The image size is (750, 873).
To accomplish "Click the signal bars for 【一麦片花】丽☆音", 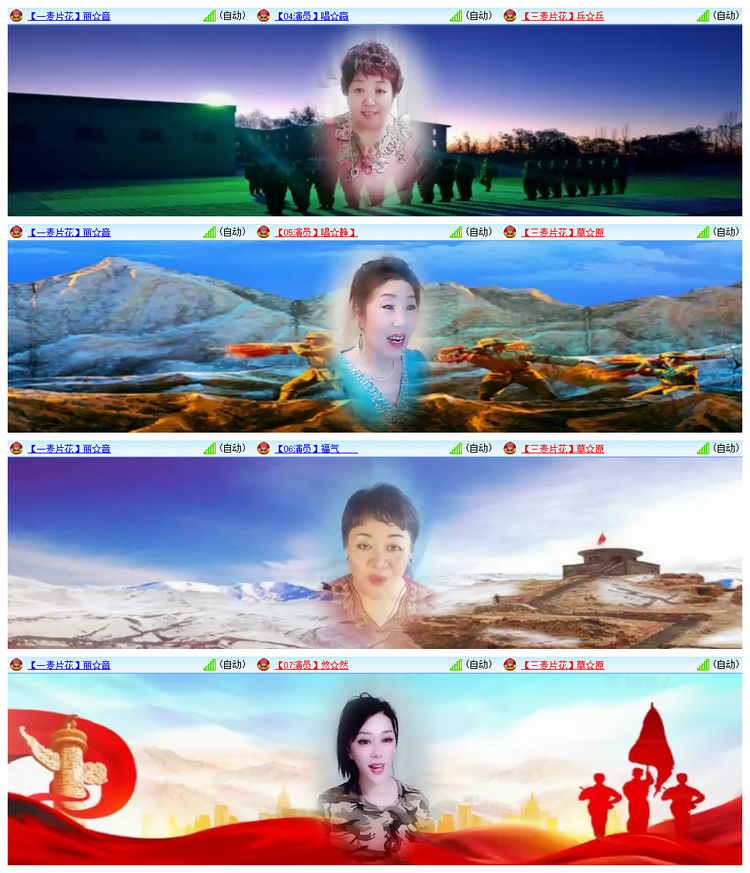I will click(x=208, y=14).
